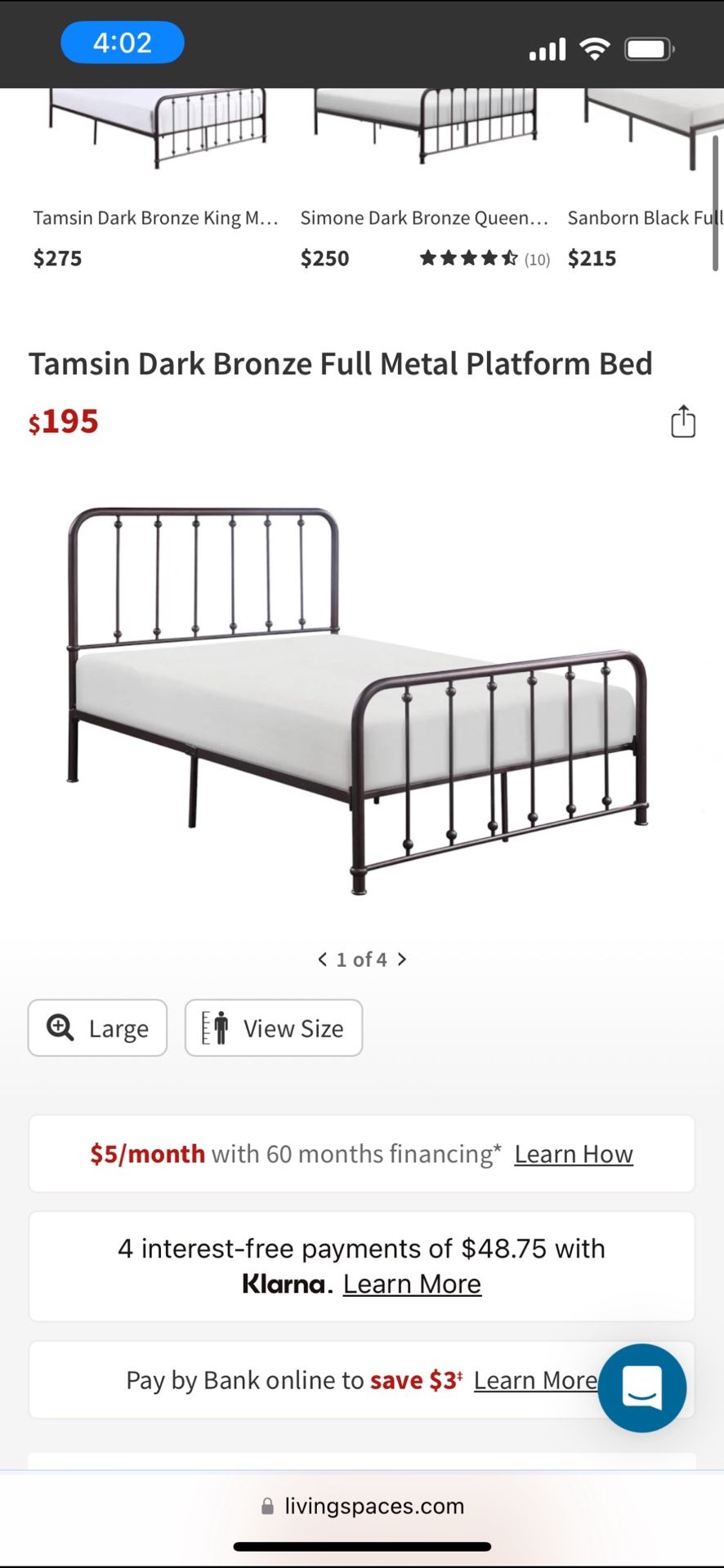Tap the View Size button
The height and width of the screenshot is (1568, 724).
[274, 1028]
